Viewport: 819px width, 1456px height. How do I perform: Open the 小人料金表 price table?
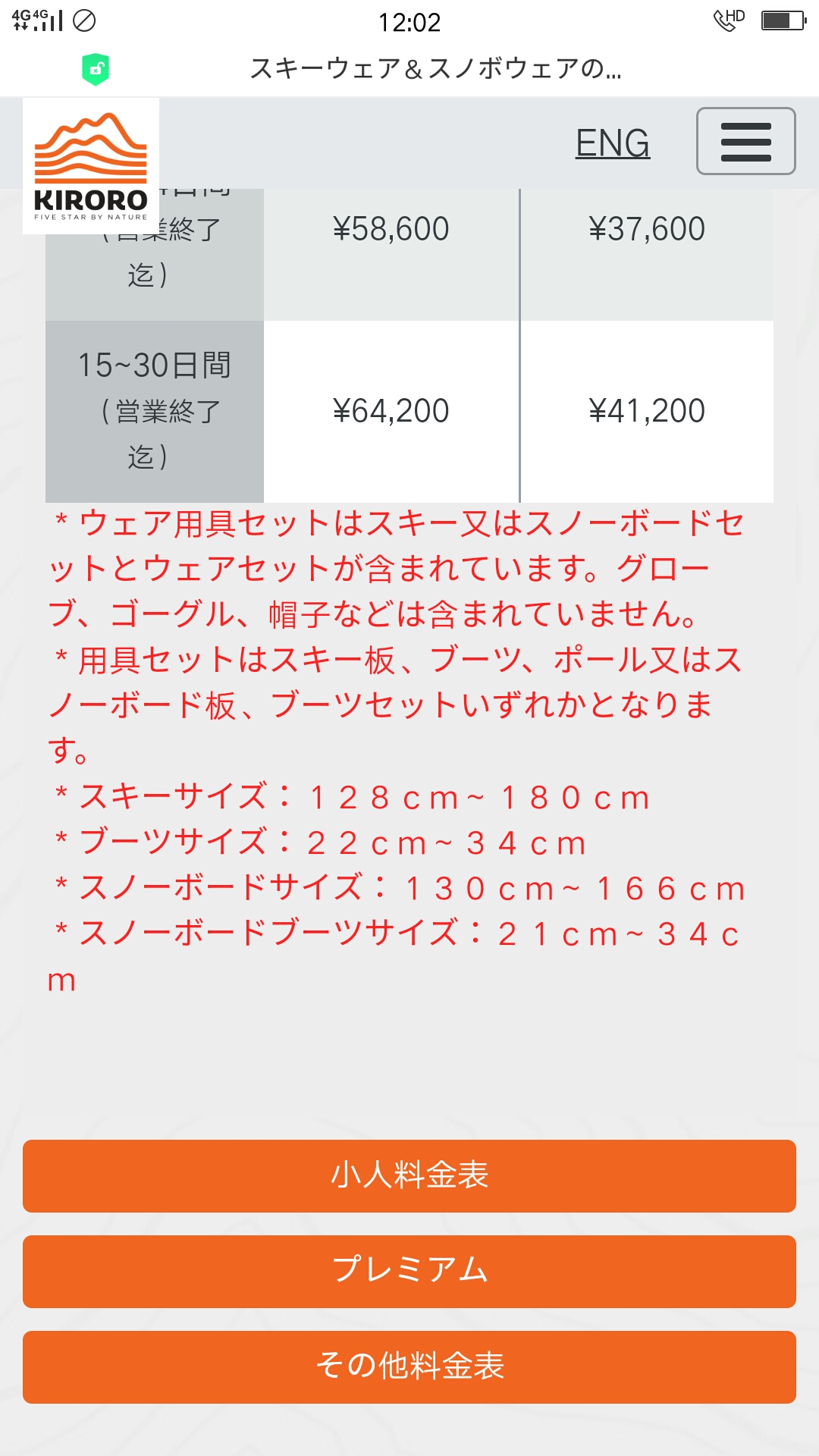pos(409,1175)
